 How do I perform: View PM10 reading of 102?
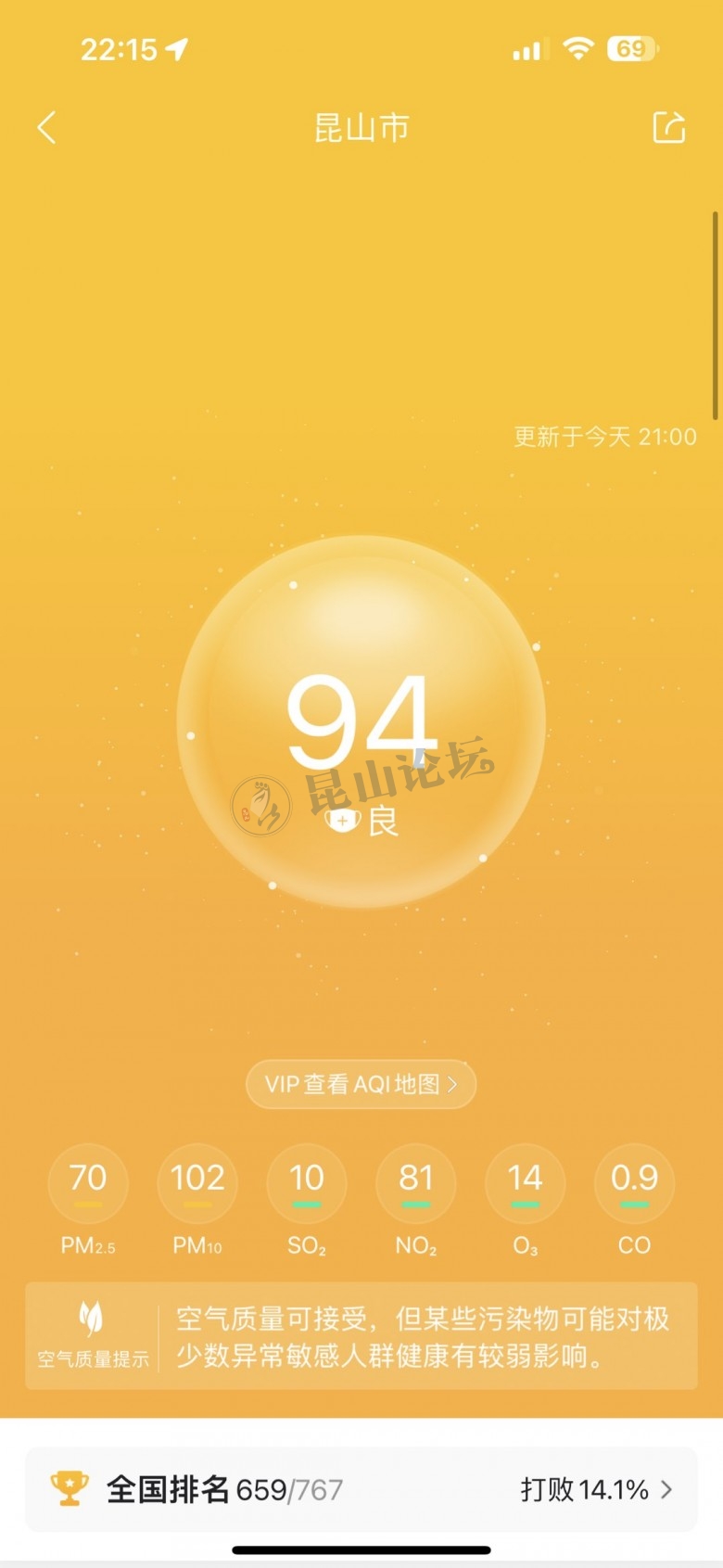pyautogui.click(x=197, y=1184)
